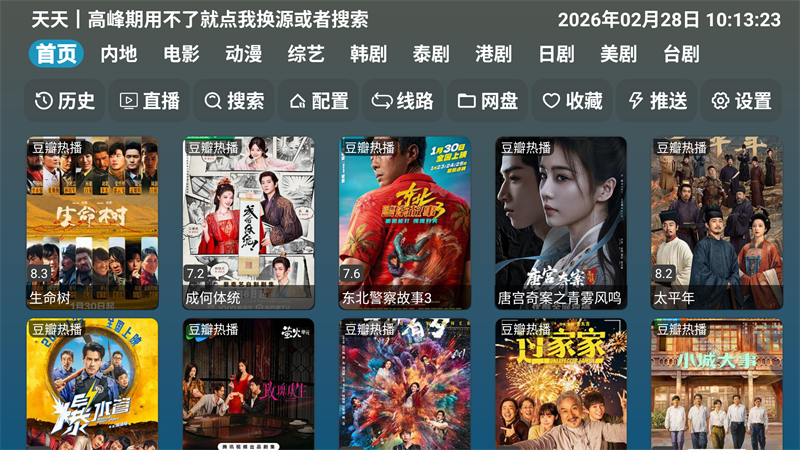This screenshot has width=800, height=450.
Task: Open the 综艺 tab
Action: (306, 54)
